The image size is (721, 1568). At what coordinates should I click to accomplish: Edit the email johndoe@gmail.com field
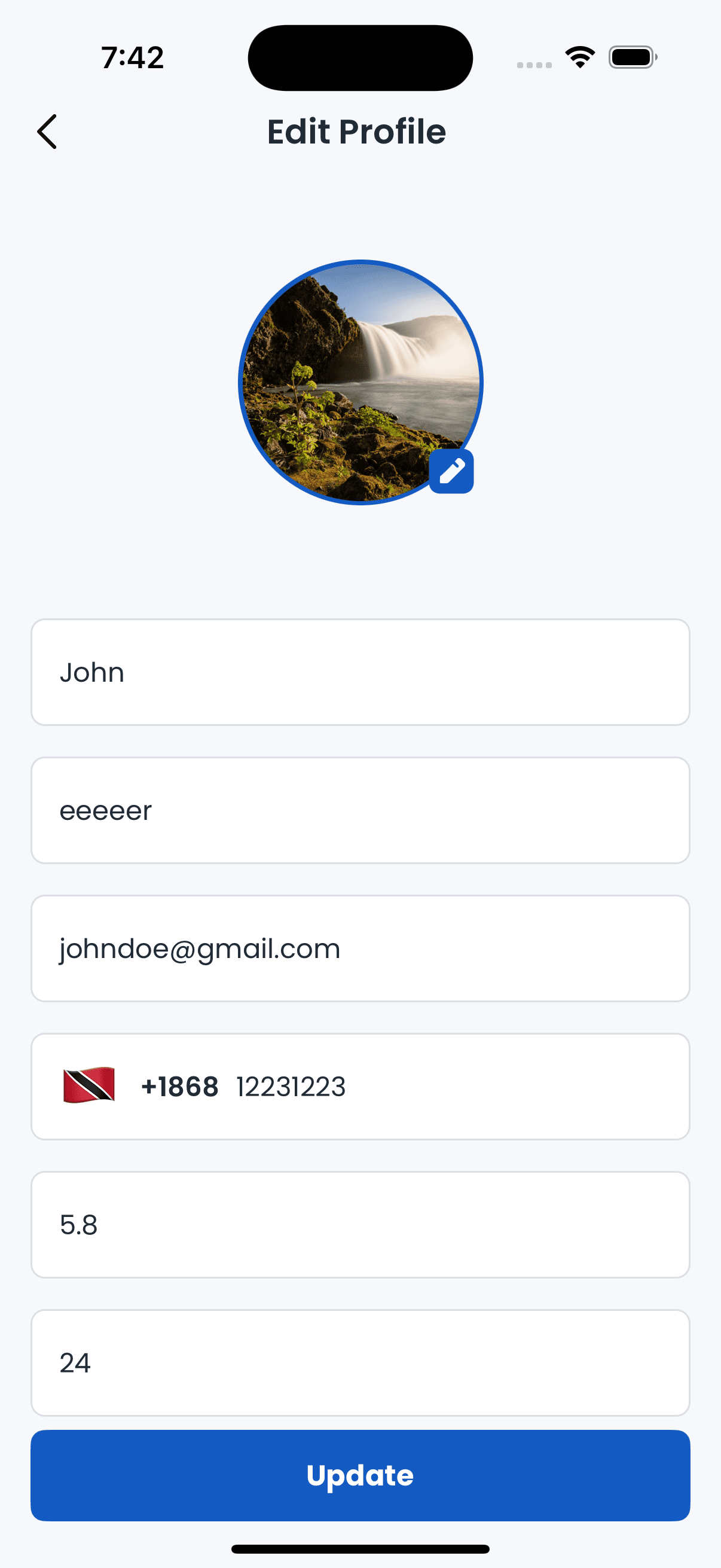click(360, 948)
